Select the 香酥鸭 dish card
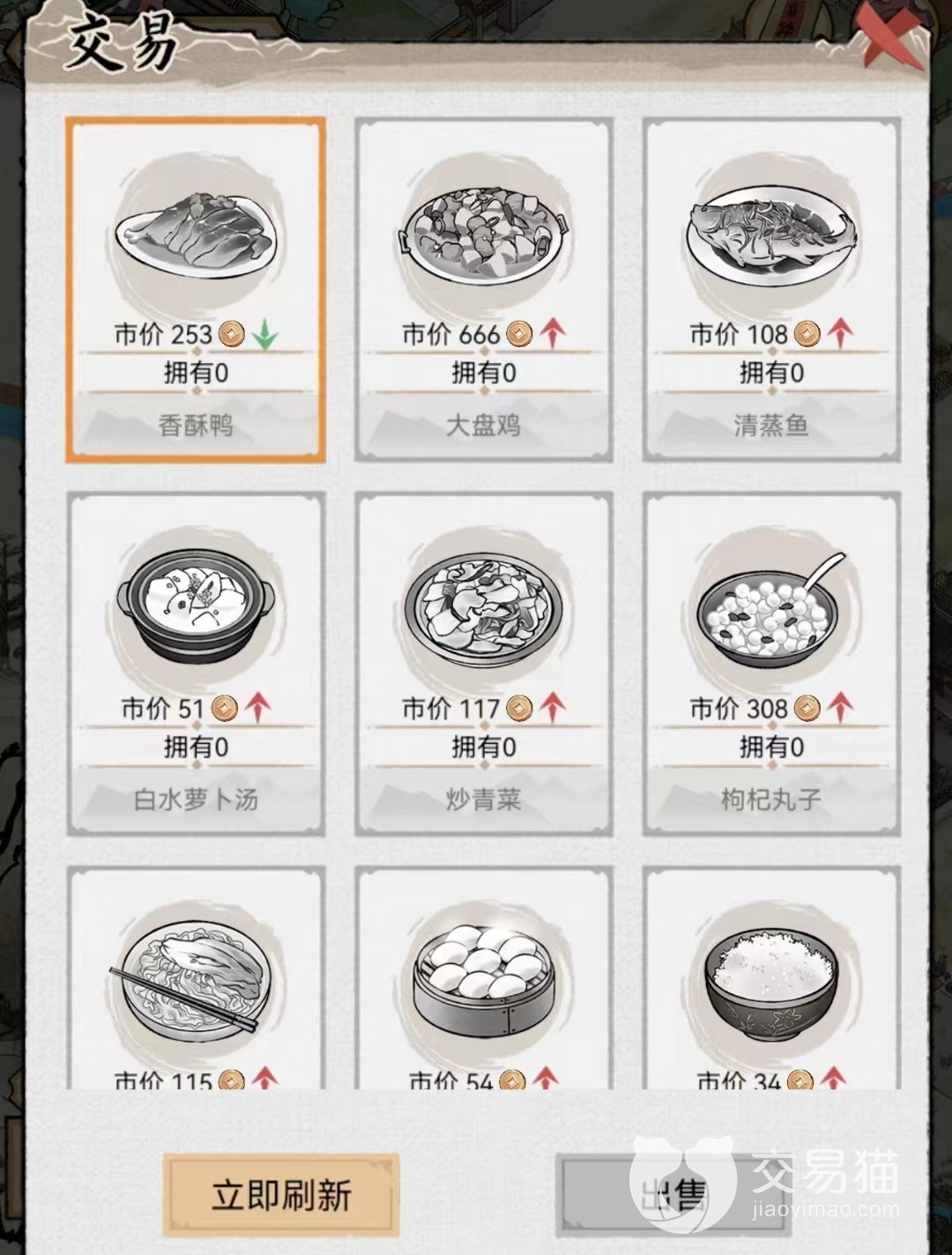952x1255 pixels. [x=196, y=289]
